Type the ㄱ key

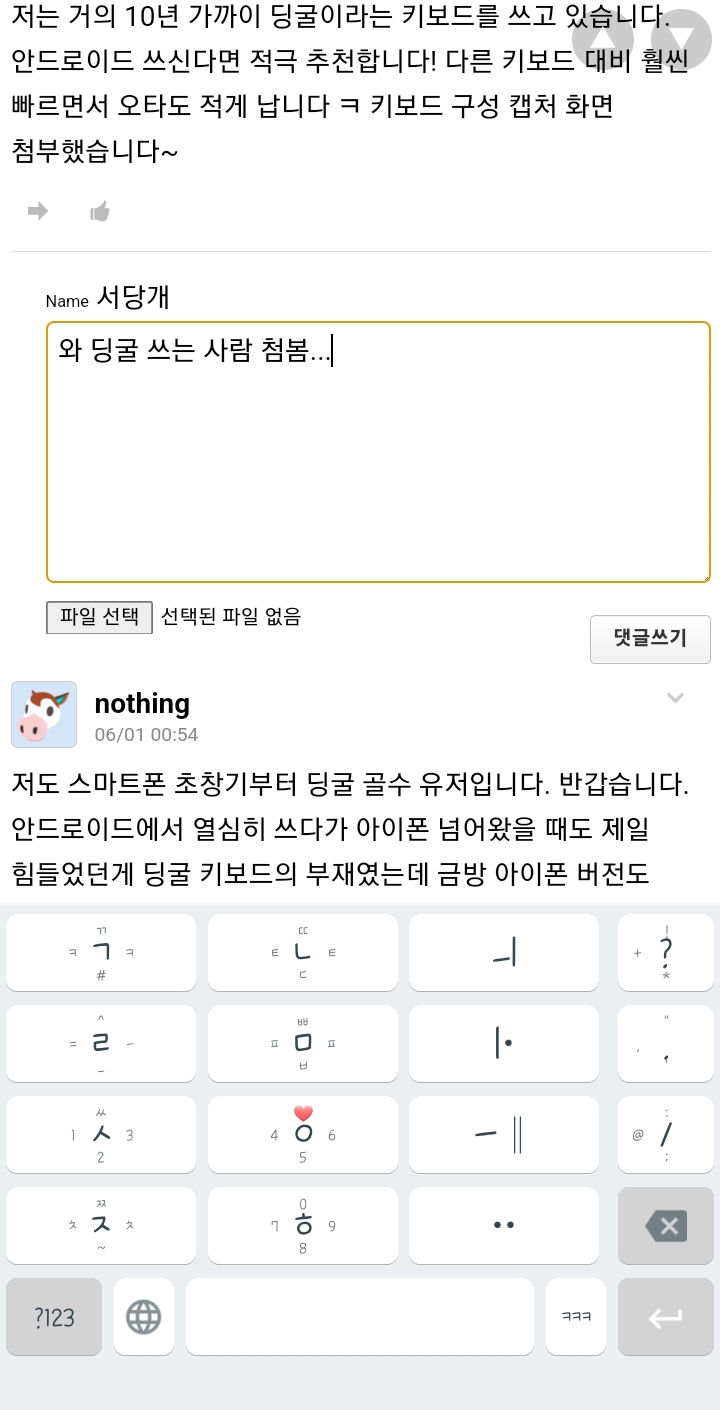click(101, 953)
